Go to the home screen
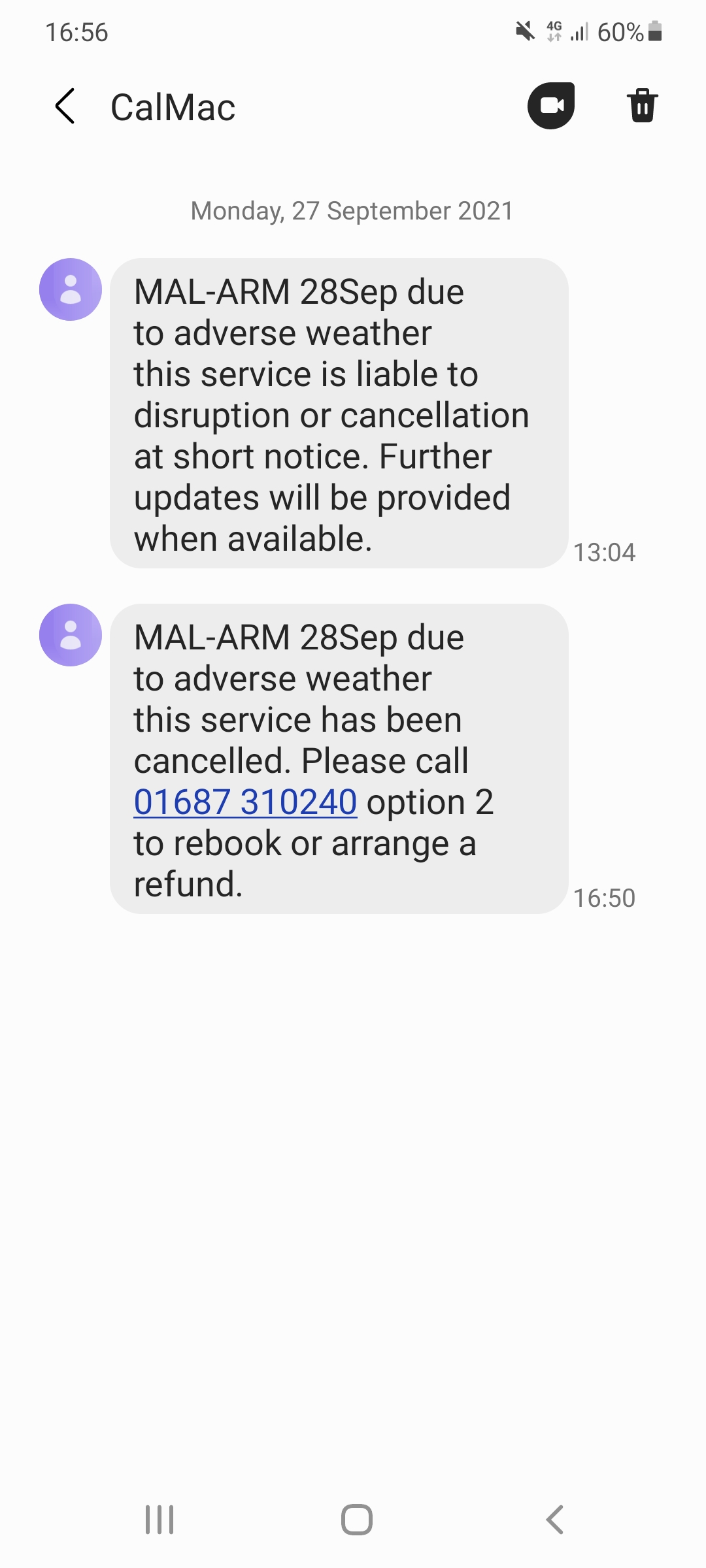This screenshot has width=706, height=1568. tap(357, 1520)
